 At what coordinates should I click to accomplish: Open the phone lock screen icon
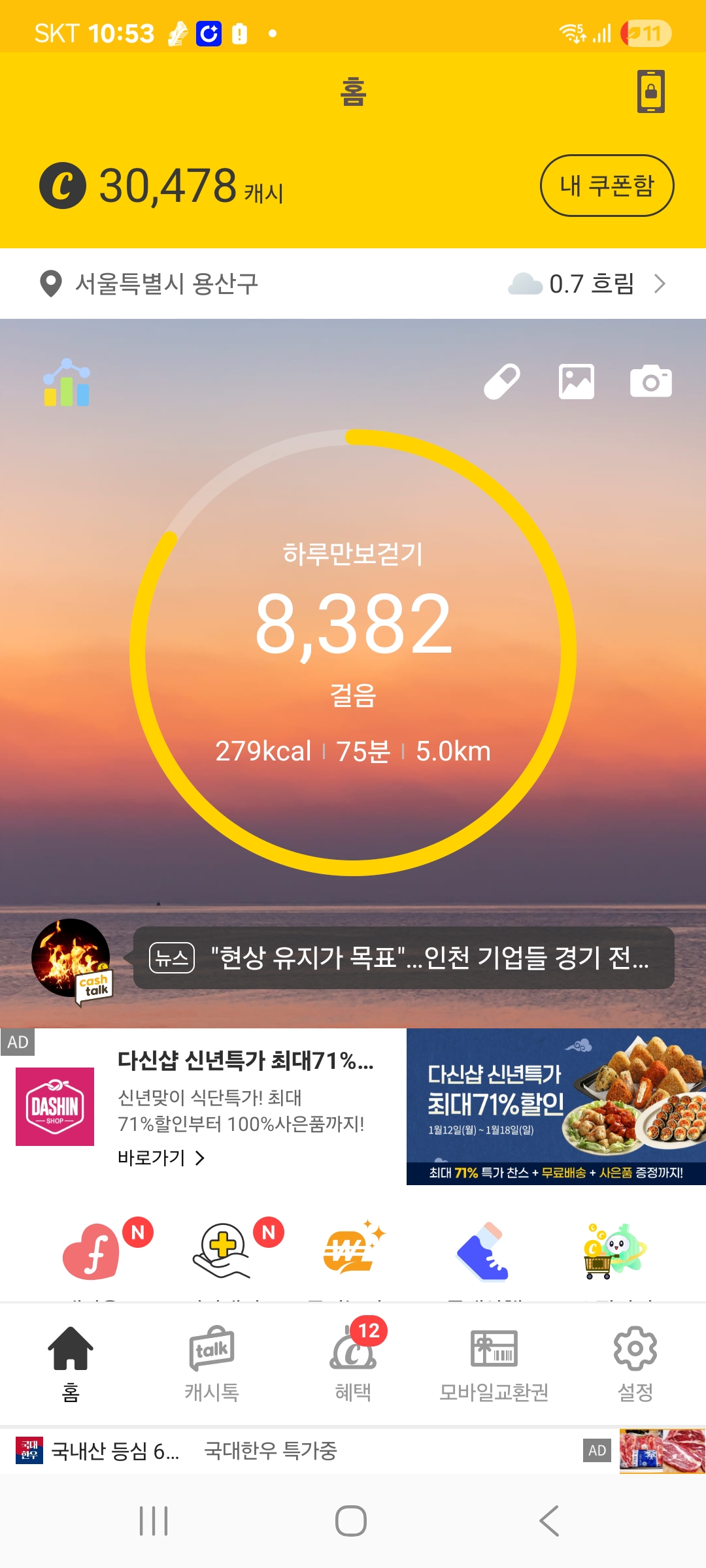[650, 91]
